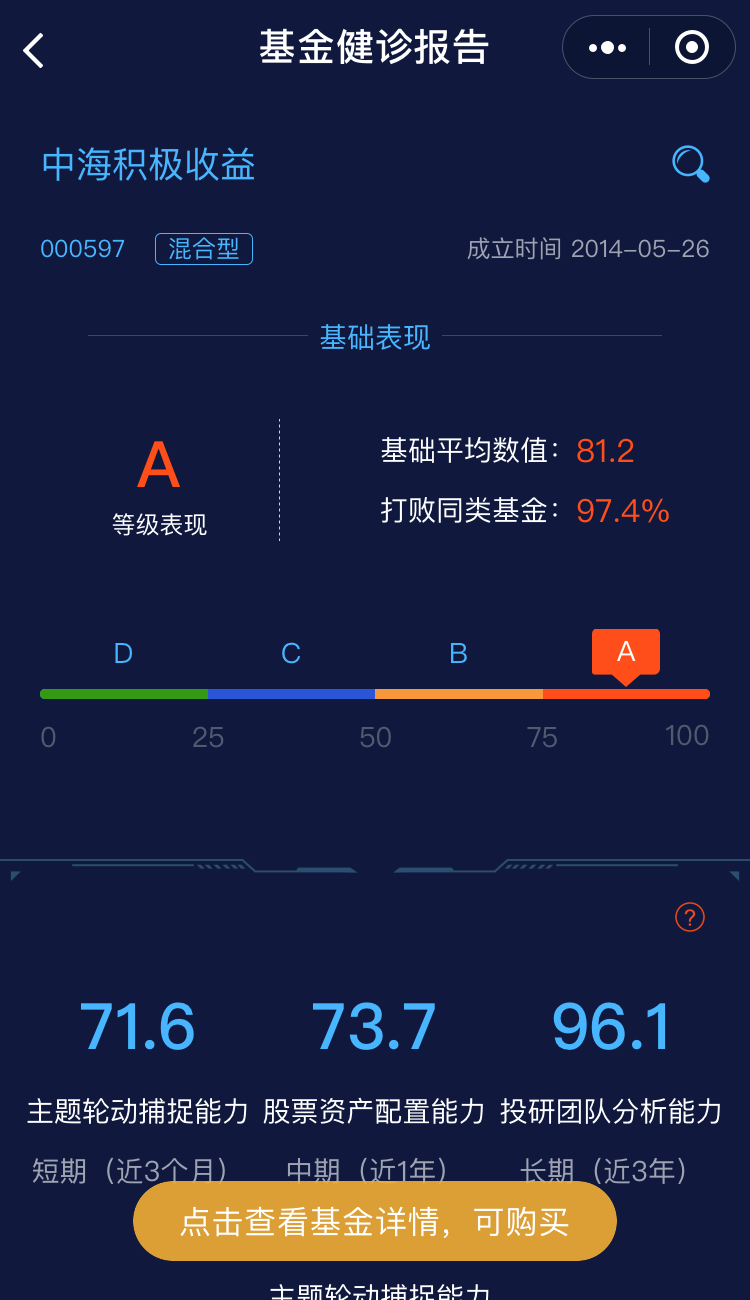Select the B grade label on the scale
The image size is (750, 1300).
tap(458, 653)
